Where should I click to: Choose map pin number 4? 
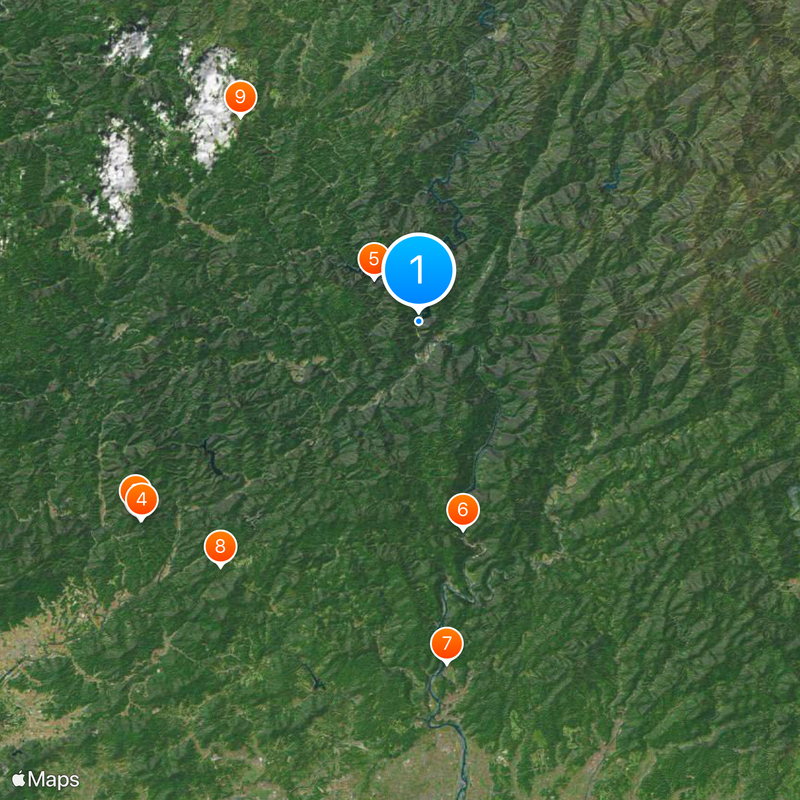point(142,500)
